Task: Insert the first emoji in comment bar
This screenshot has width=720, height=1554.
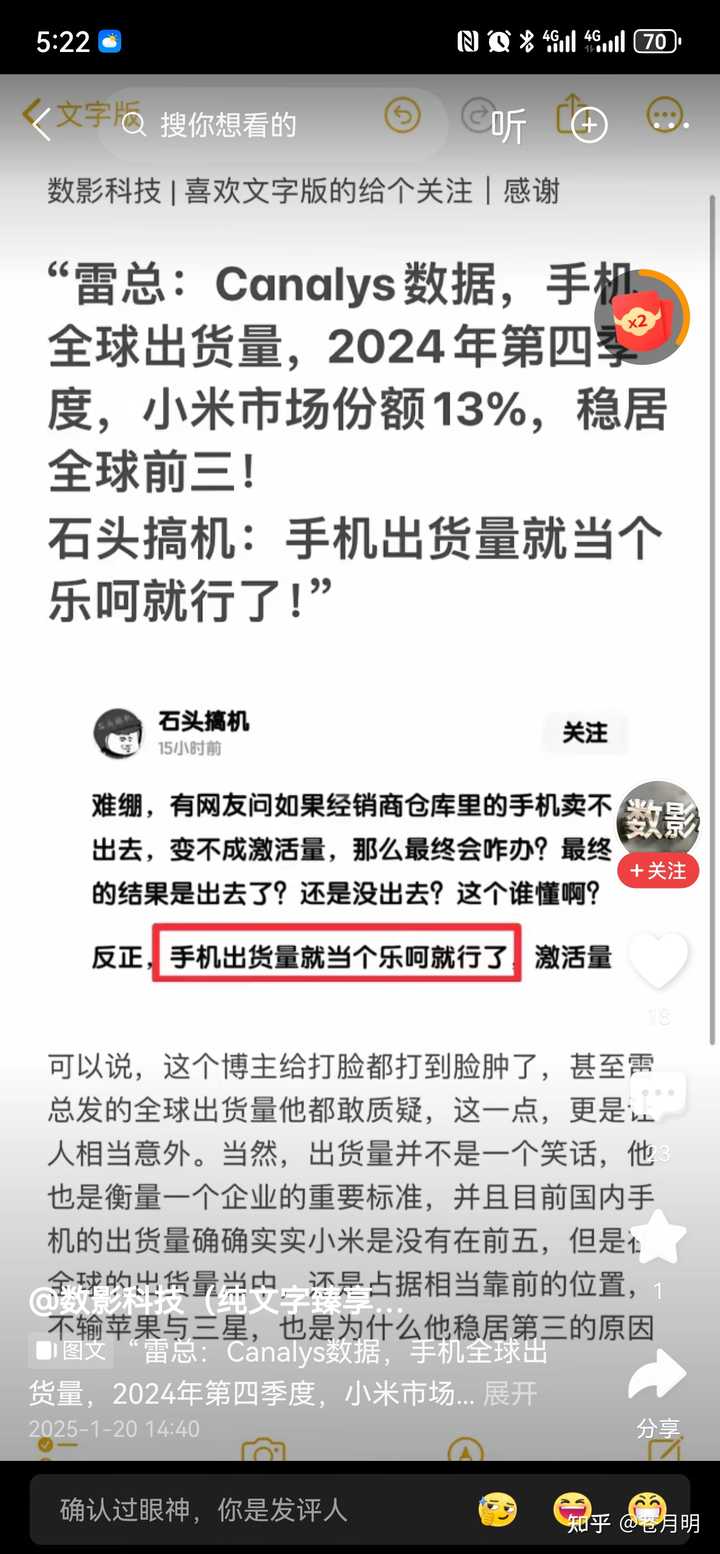Action: tap(498, 1510)
